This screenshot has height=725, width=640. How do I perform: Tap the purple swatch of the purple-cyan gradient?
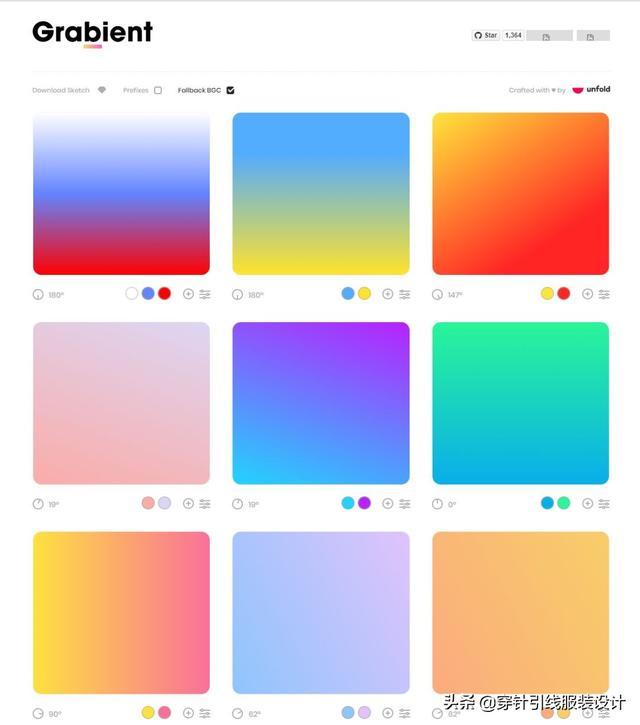pos(364,503)
